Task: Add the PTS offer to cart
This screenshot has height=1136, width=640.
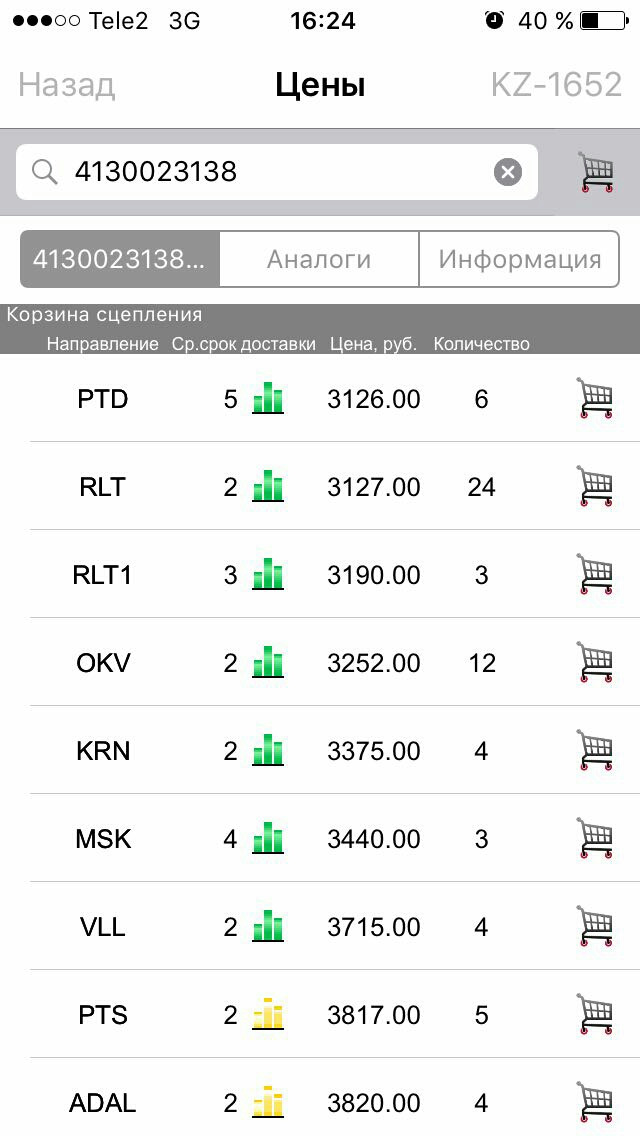Action: pyautogui.click(x=595, y=1015)
